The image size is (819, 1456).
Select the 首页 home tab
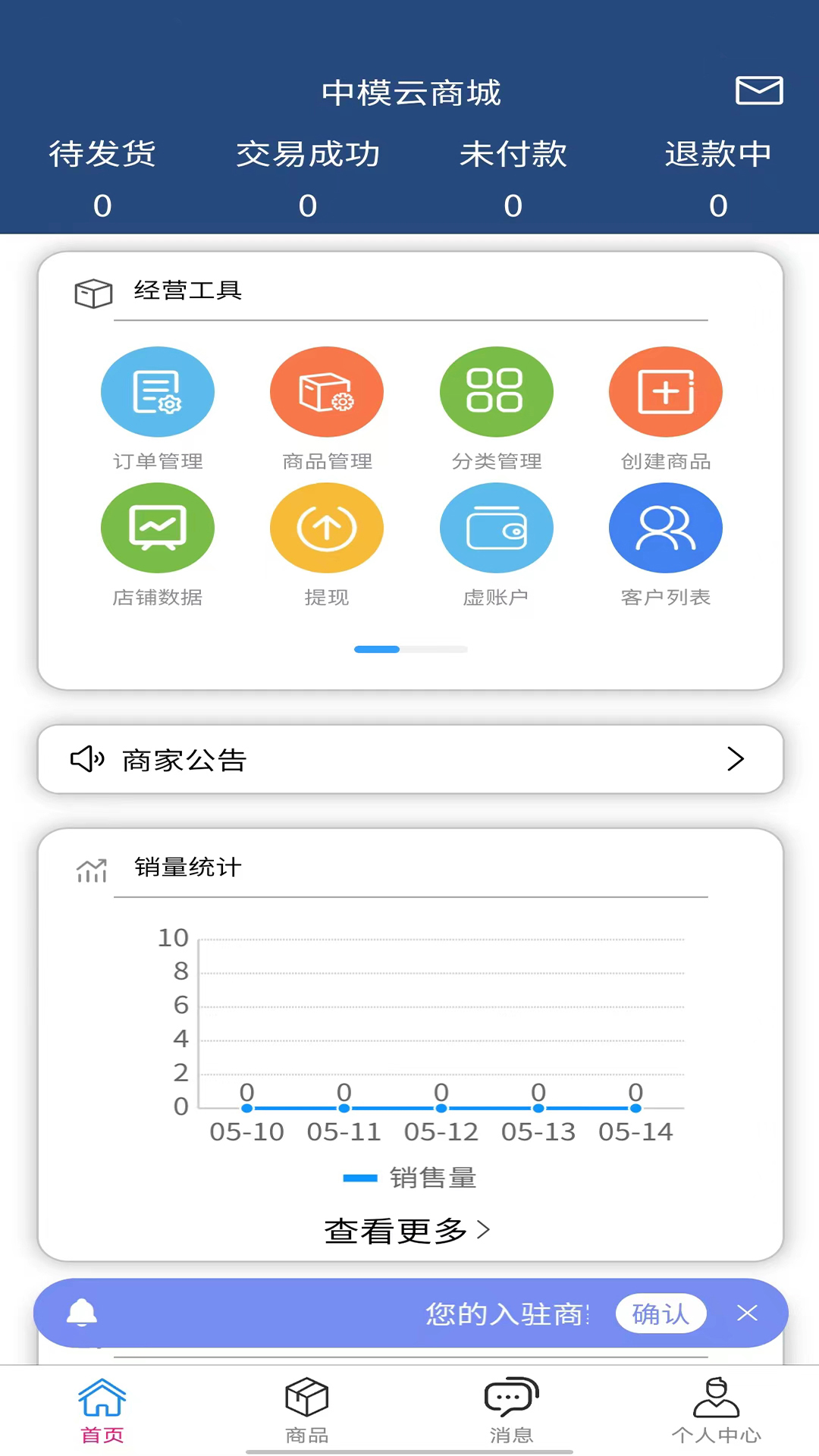point(102,1410)
